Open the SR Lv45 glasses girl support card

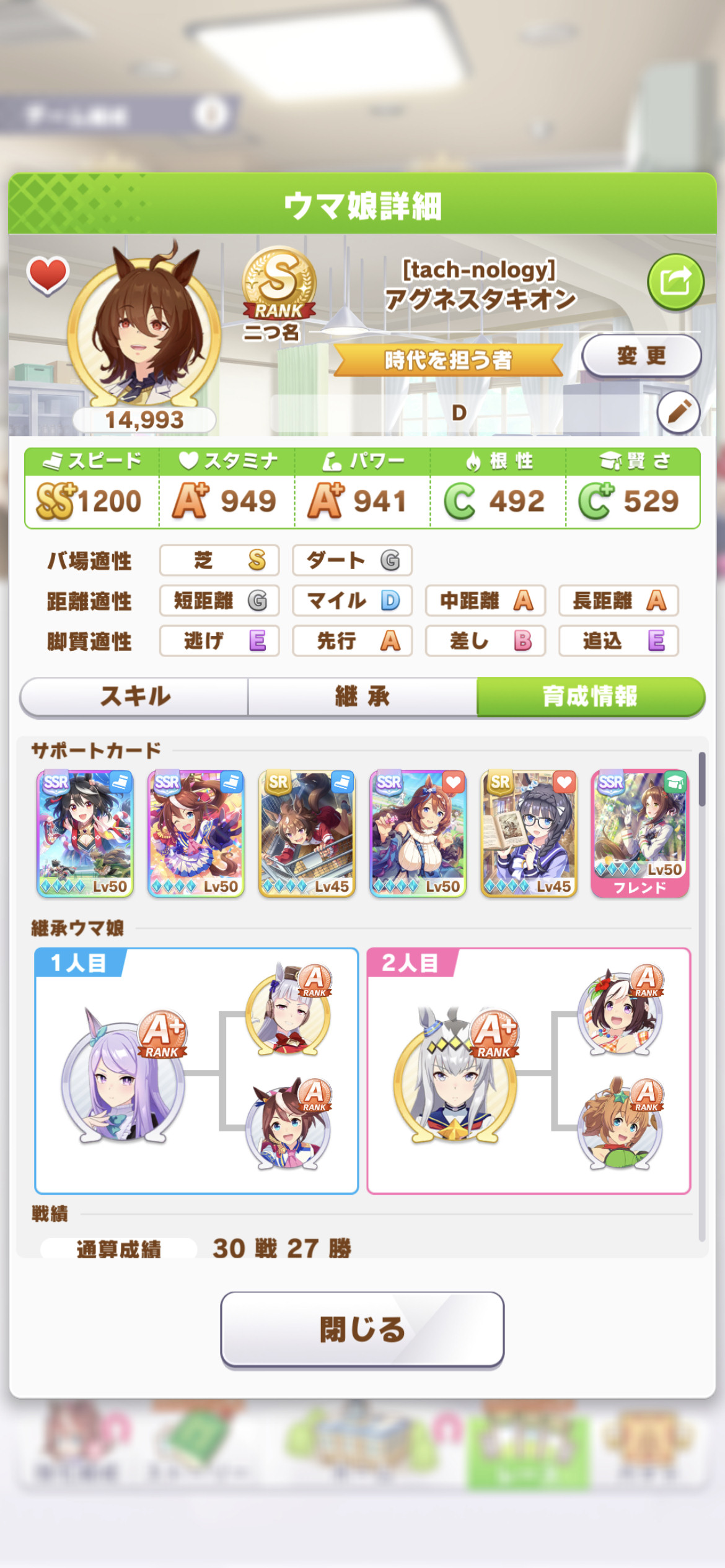click(529, 834)
